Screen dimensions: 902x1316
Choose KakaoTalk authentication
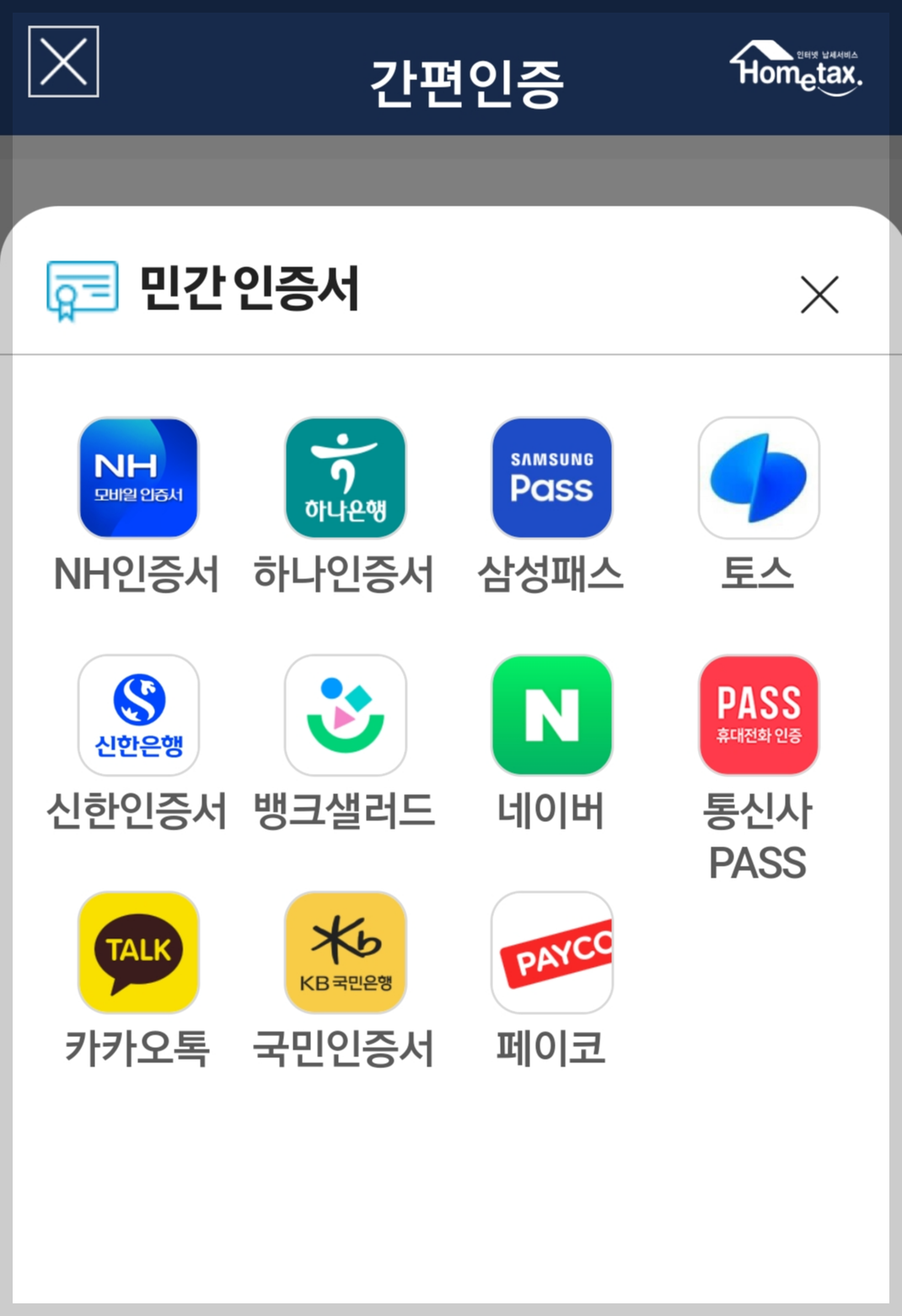pyautogui.click(x=137, y=952)
